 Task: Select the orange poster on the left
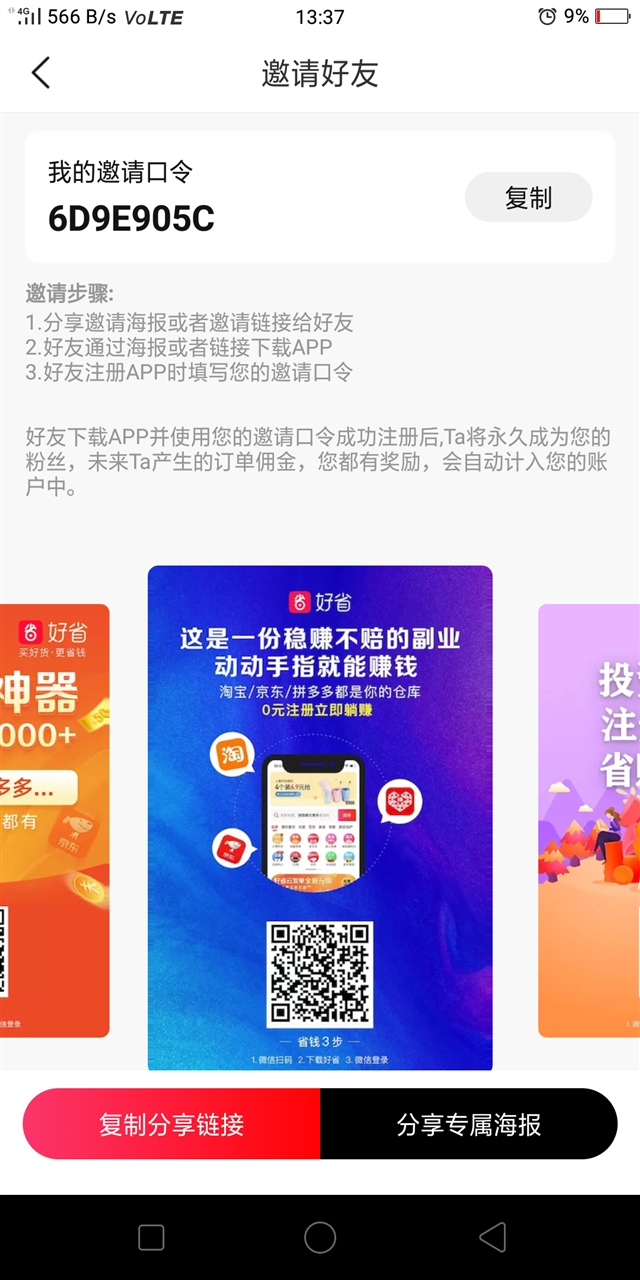(x=54, y=820)
